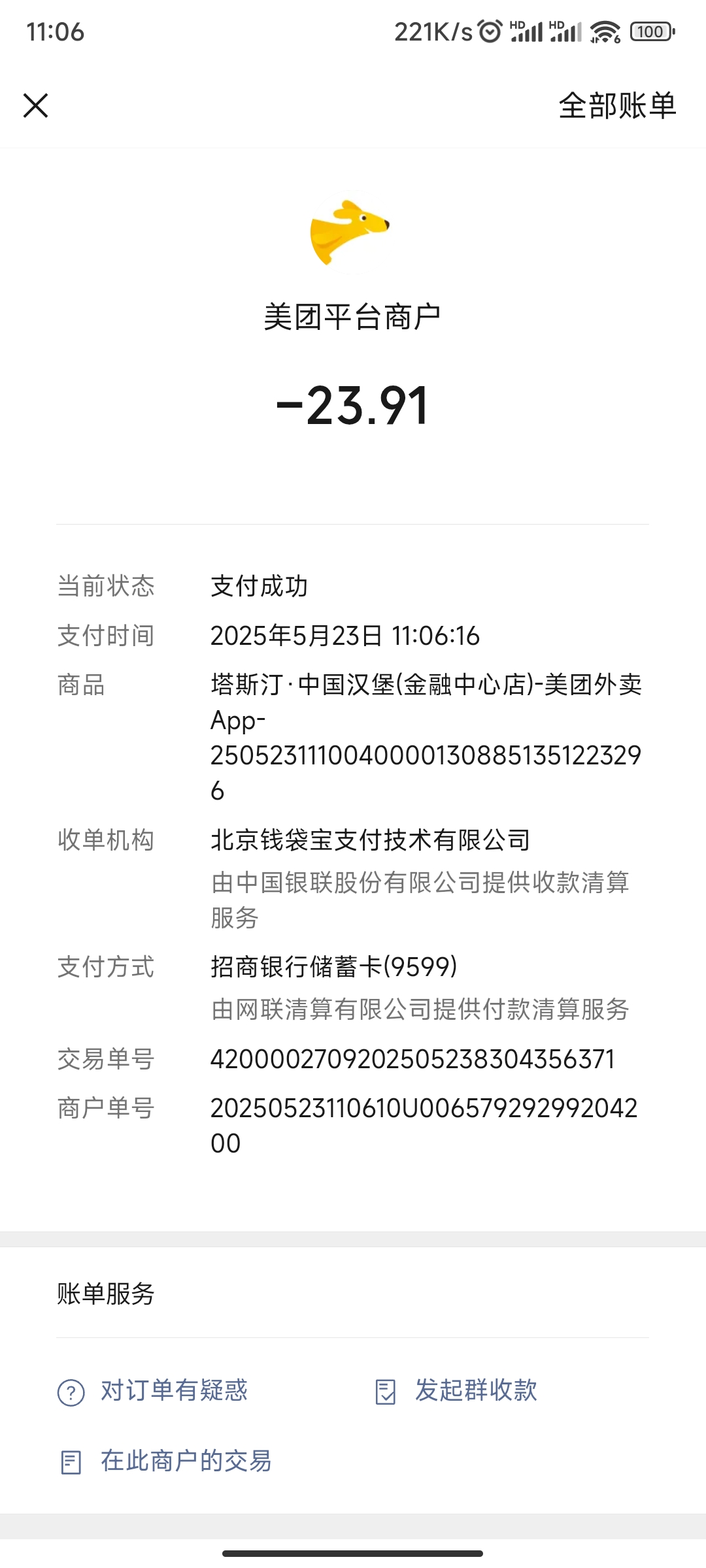Screen dimensions: 706x1568
Task: Close the bill detail page
Action: pyautogui.click(x=36, y=105)
